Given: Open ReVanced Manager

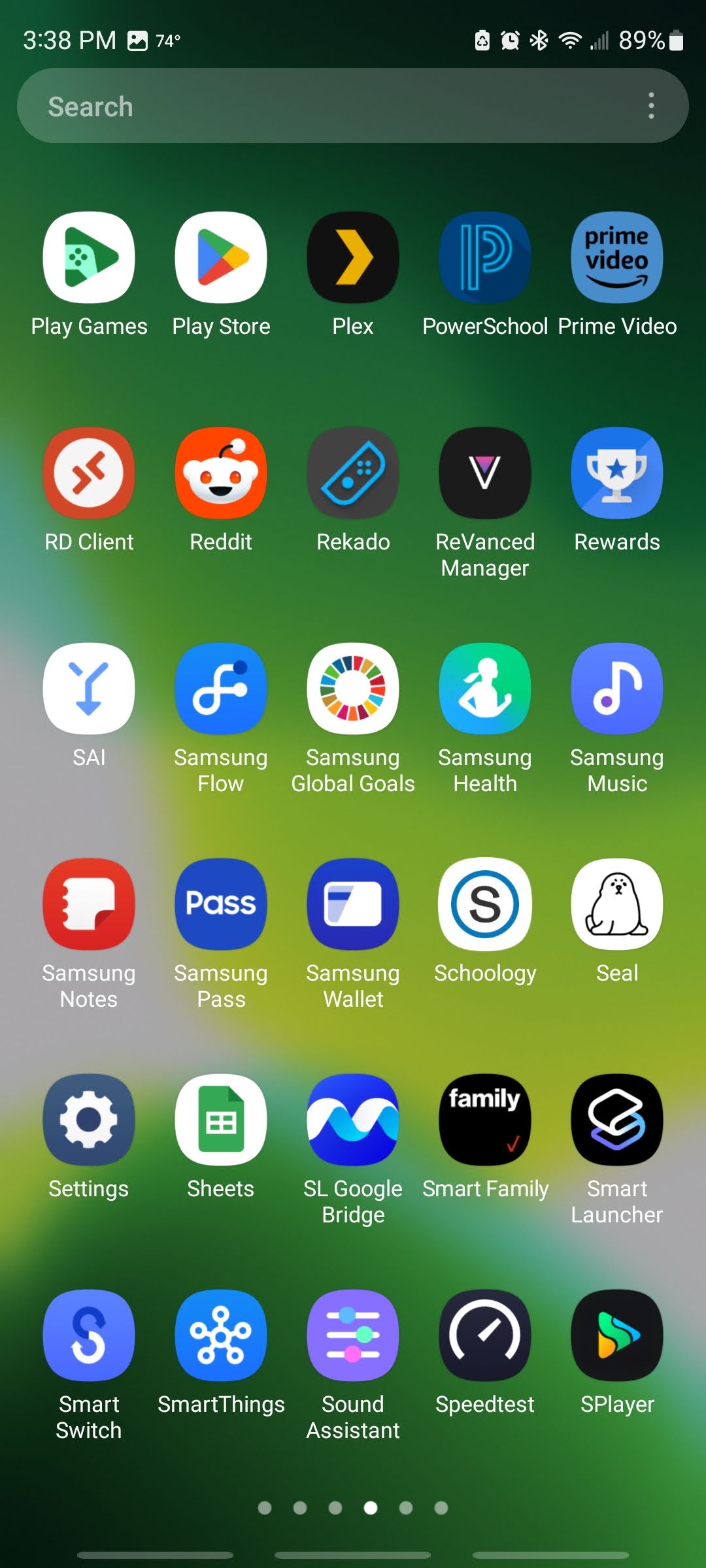Looking at the screenshot, I should click(485, 474).
